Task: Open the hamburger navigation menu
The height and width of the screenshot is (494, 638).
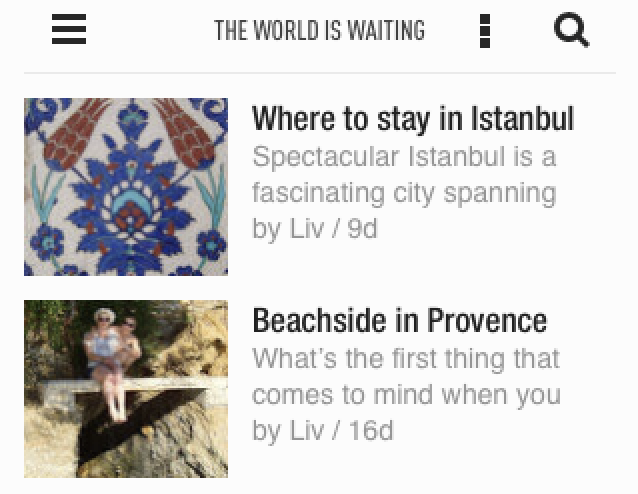Action: (69, 30)
